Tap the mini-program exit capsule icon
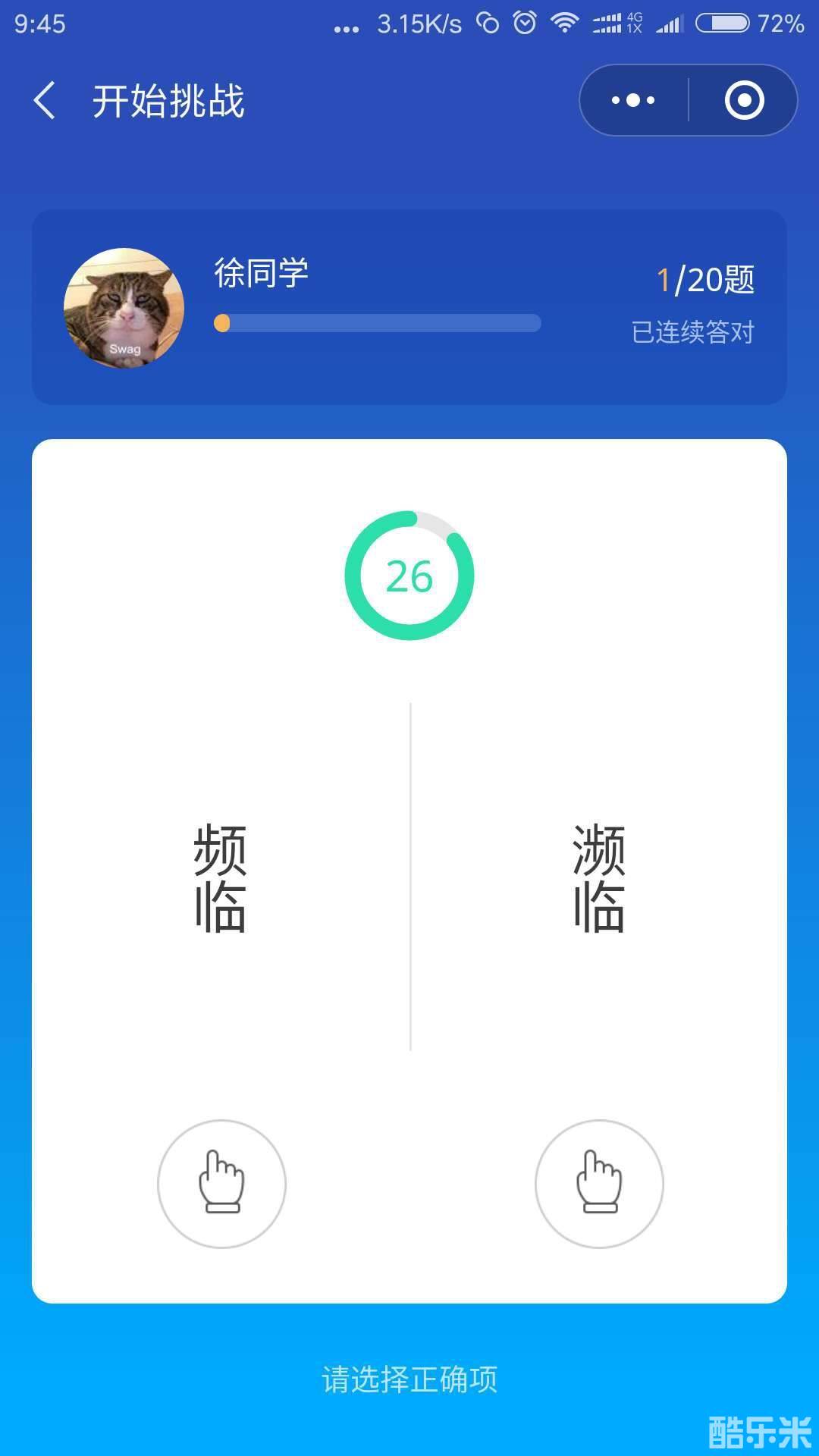The width and height of the screenshot is (819, 1456). pos(745,99)
